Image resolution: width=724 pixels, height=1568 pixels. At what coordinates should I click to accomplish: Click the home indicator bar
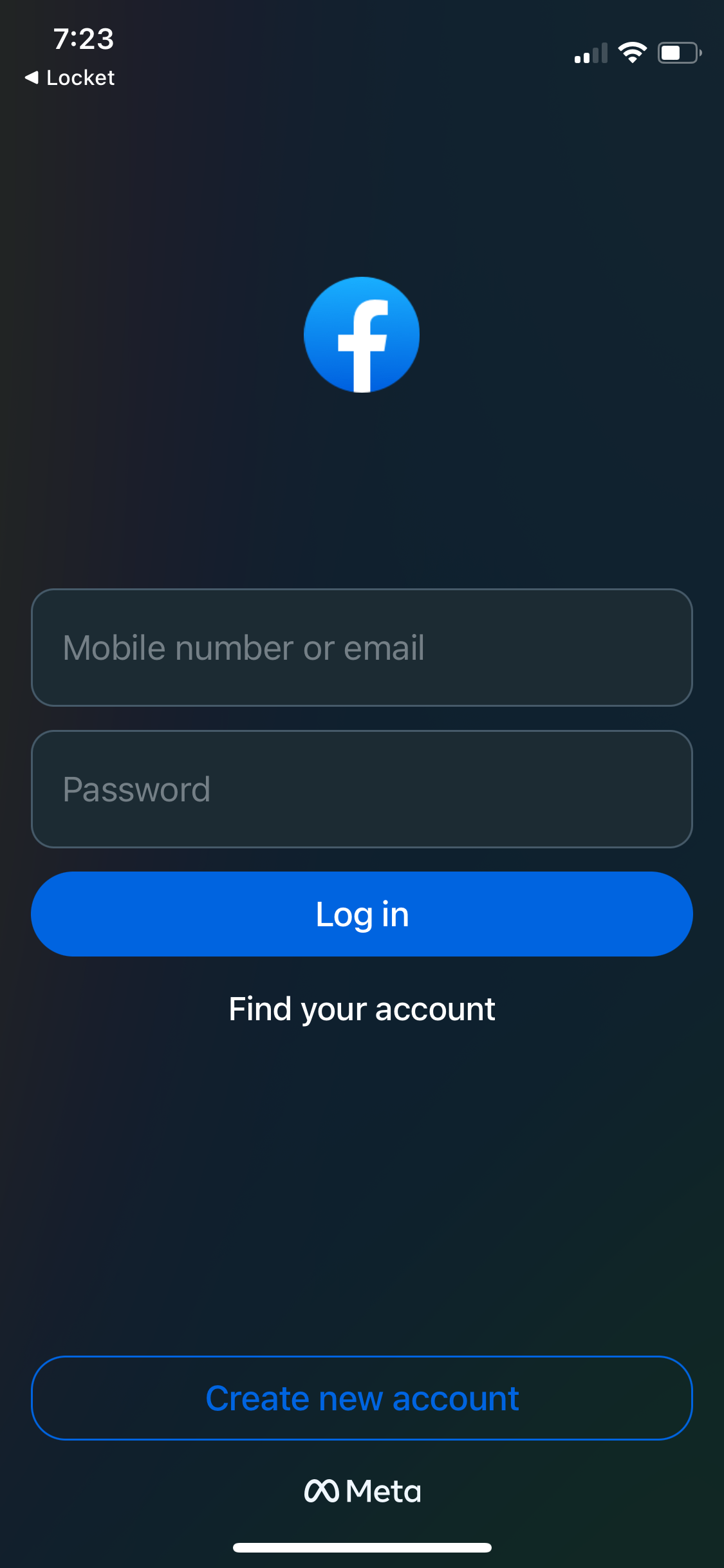click(x=362, y=1547)
